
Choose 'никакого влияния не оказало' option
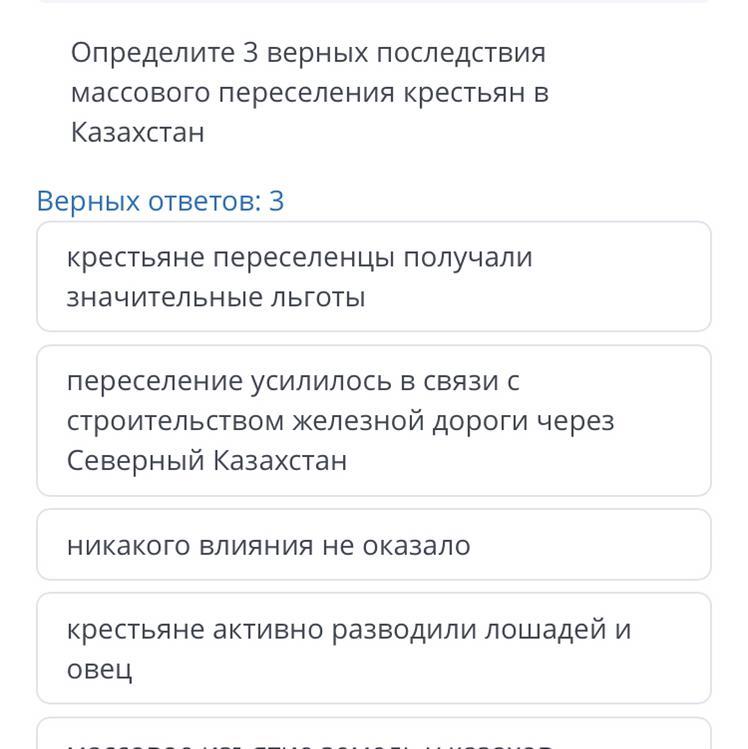tap(374, 545)
